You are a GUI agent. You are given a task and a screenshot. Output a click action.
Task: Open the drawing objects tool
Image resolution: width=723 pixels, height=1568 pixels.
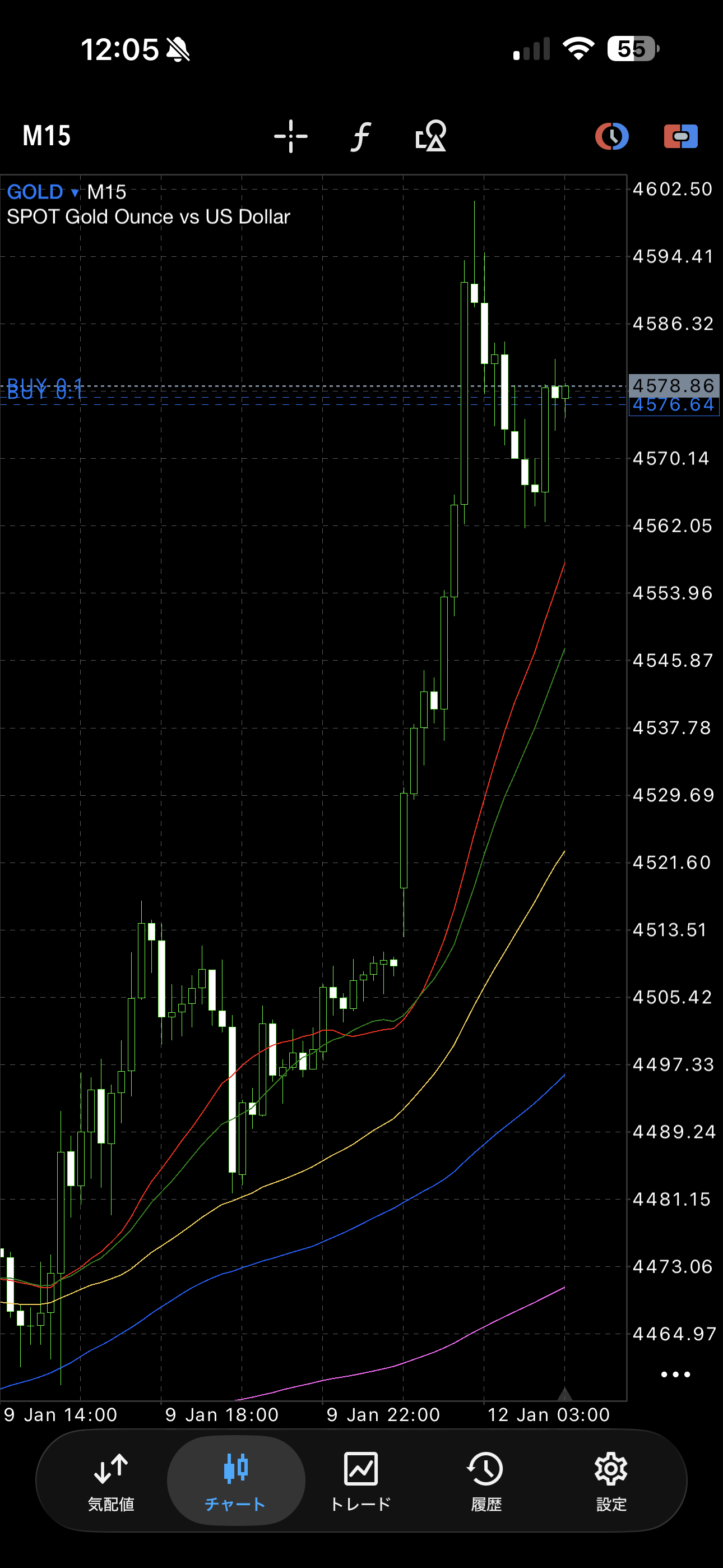coord(431,136)
